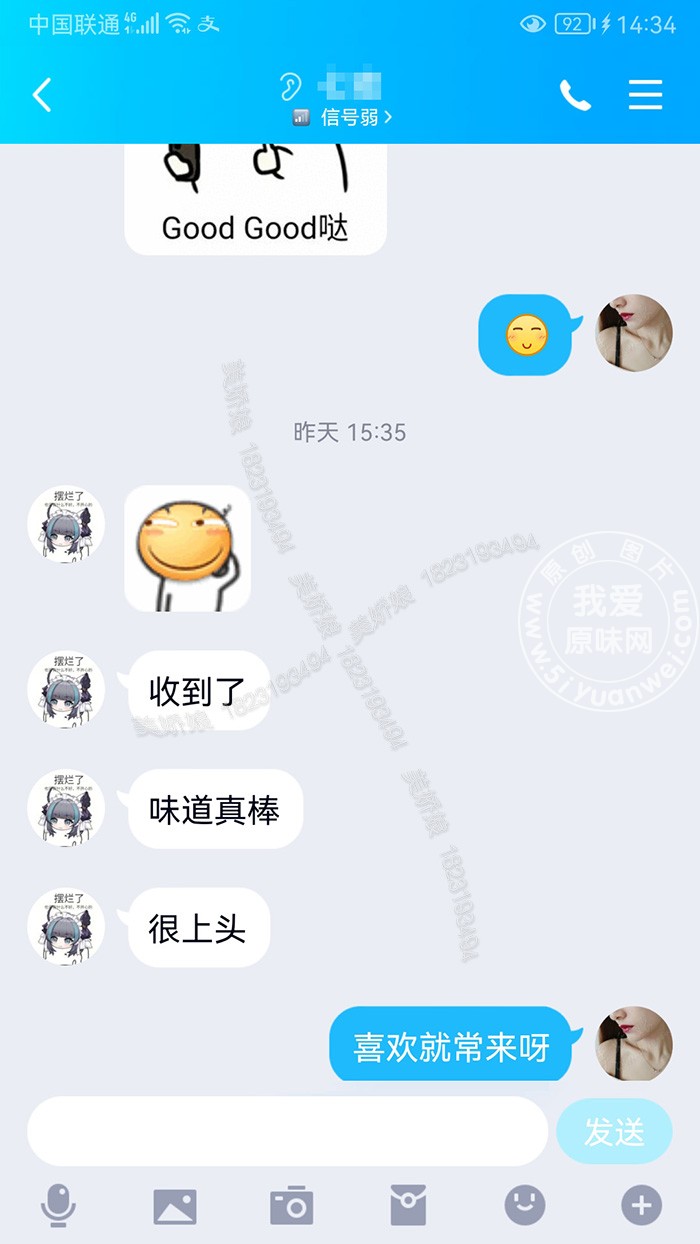Open my avatar beside 喜欢就常来呀

(x=634, y=1043)
